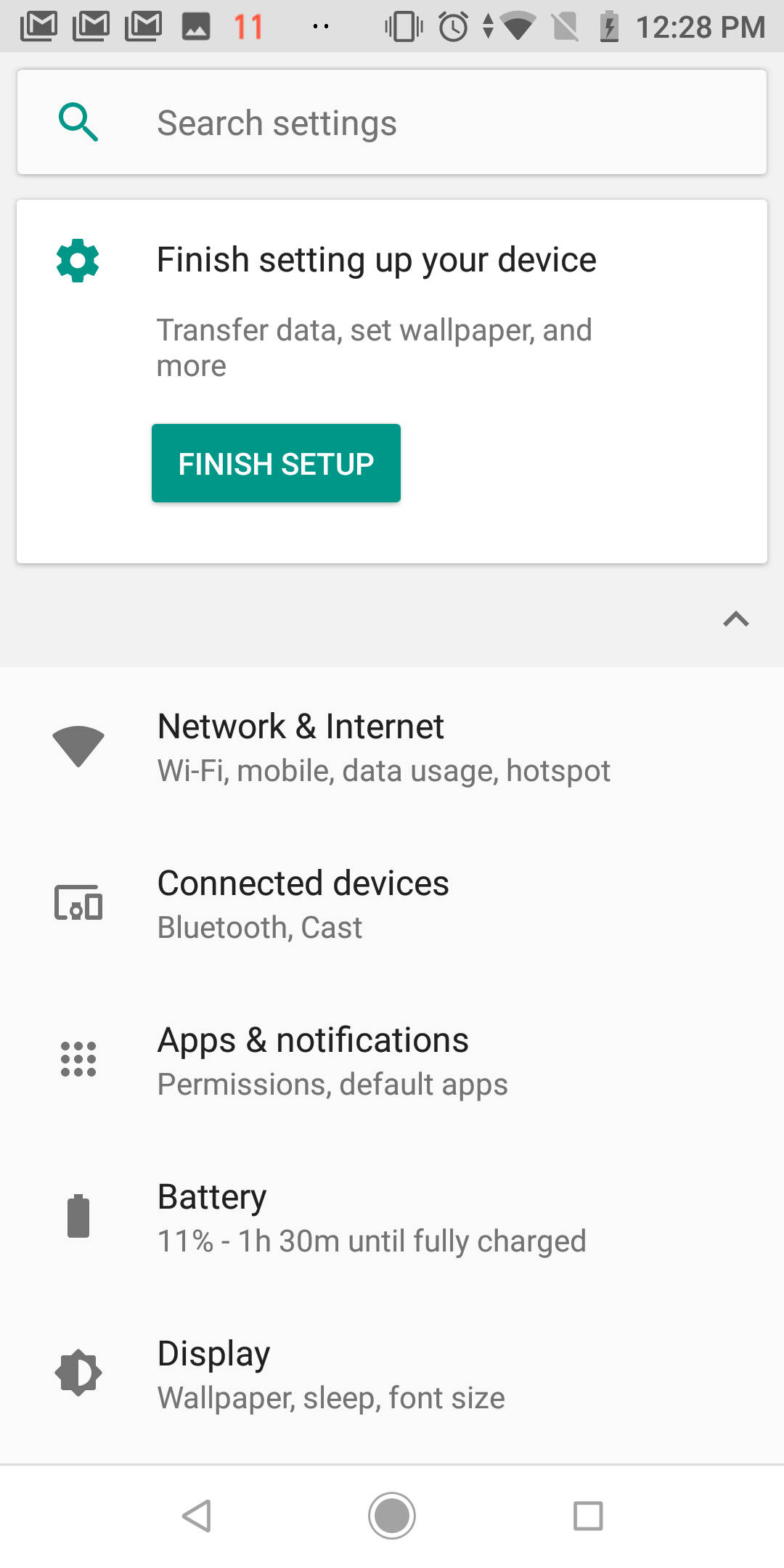Open Battery settings
Viewport: 784px width, 1568px height.
pos(392,1218)
